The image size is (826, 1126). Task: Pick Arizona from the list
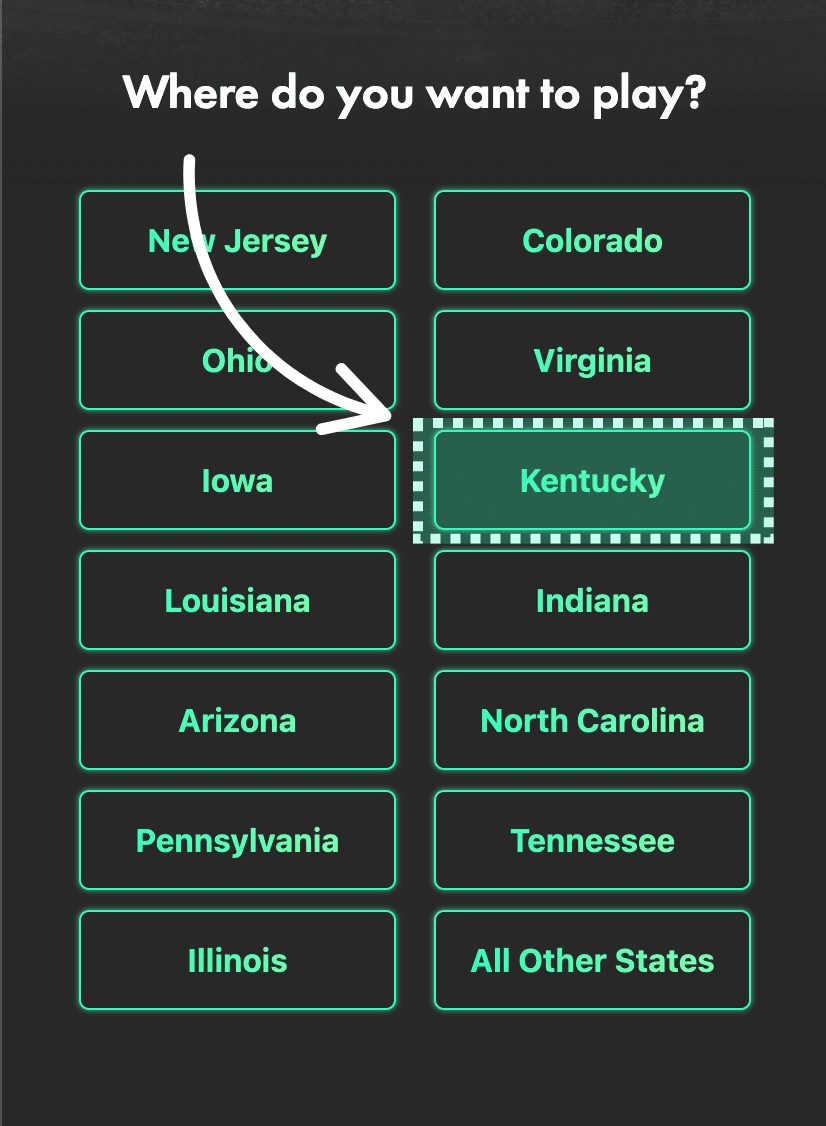tap(237, 720)
